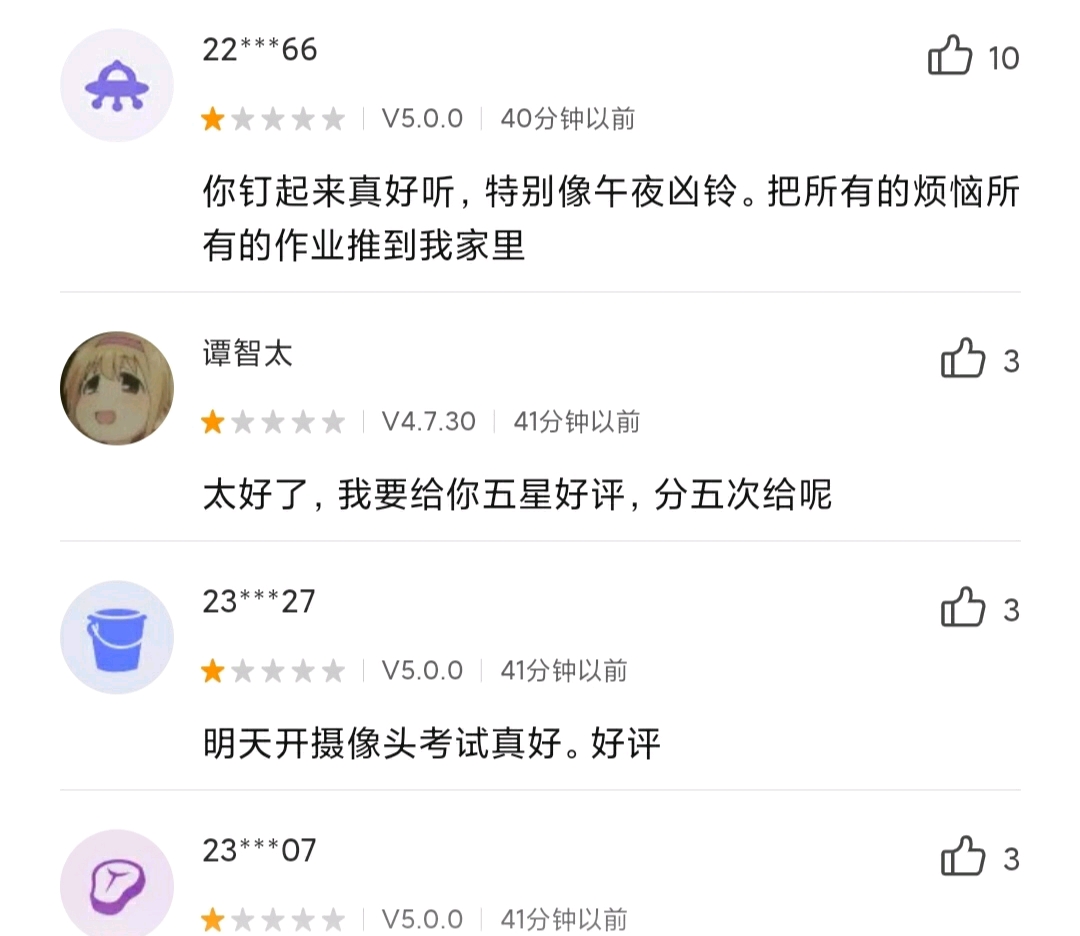Like the review by 23***27
Viewport: 1080px width, 936px height.
(x=963, y=608)
